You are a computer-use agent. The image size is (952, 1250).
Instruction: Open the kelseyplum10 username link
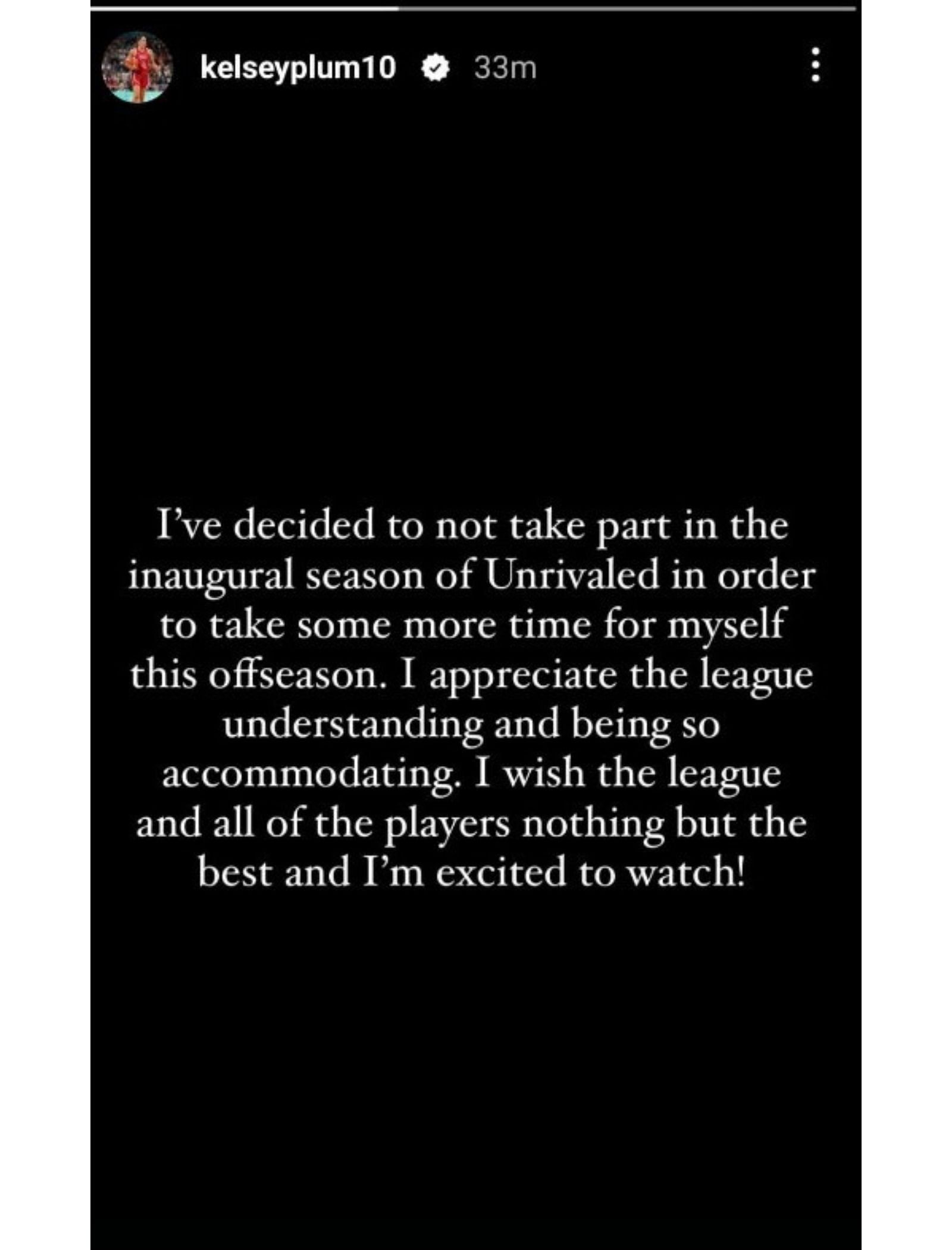pos(297,67)
